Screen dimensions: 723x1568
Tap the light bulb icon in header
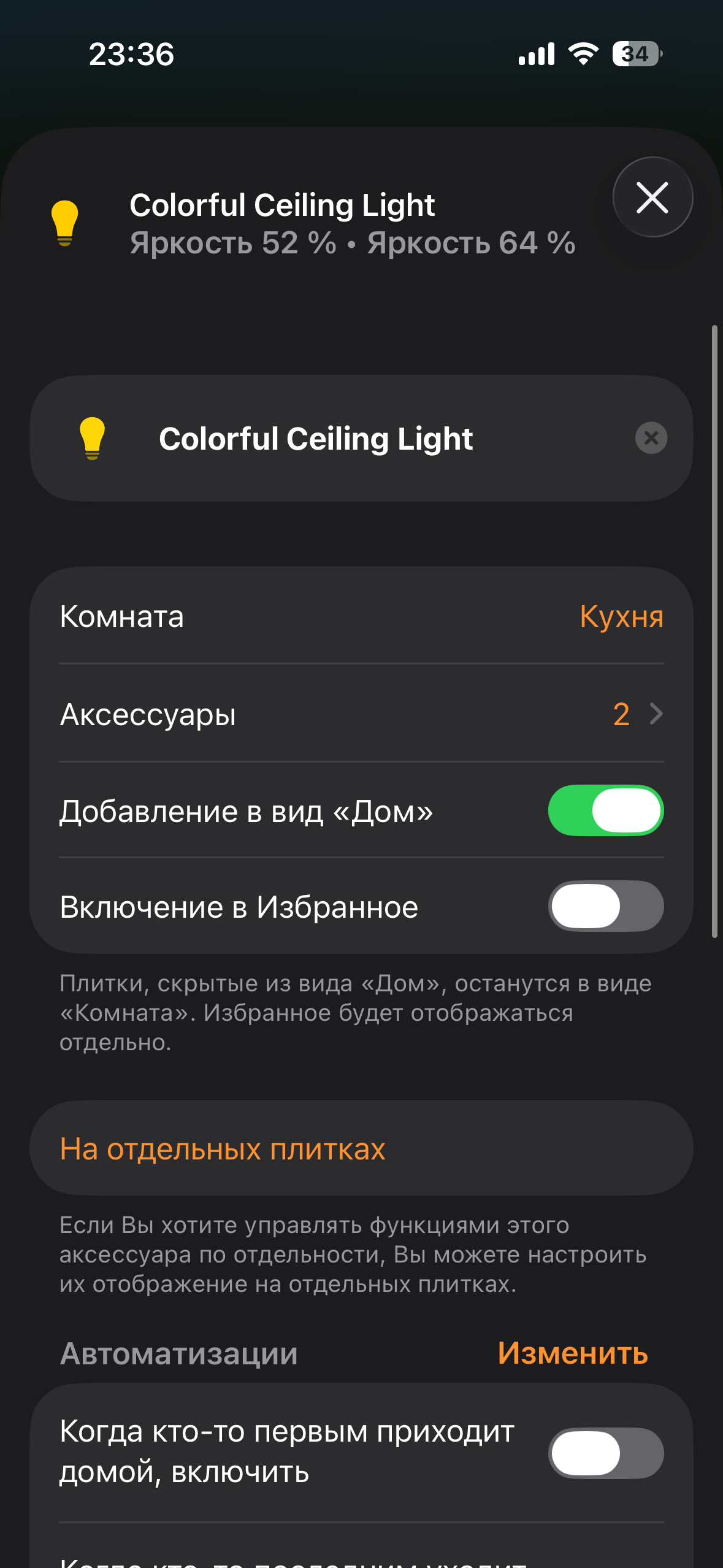[65, 223]
